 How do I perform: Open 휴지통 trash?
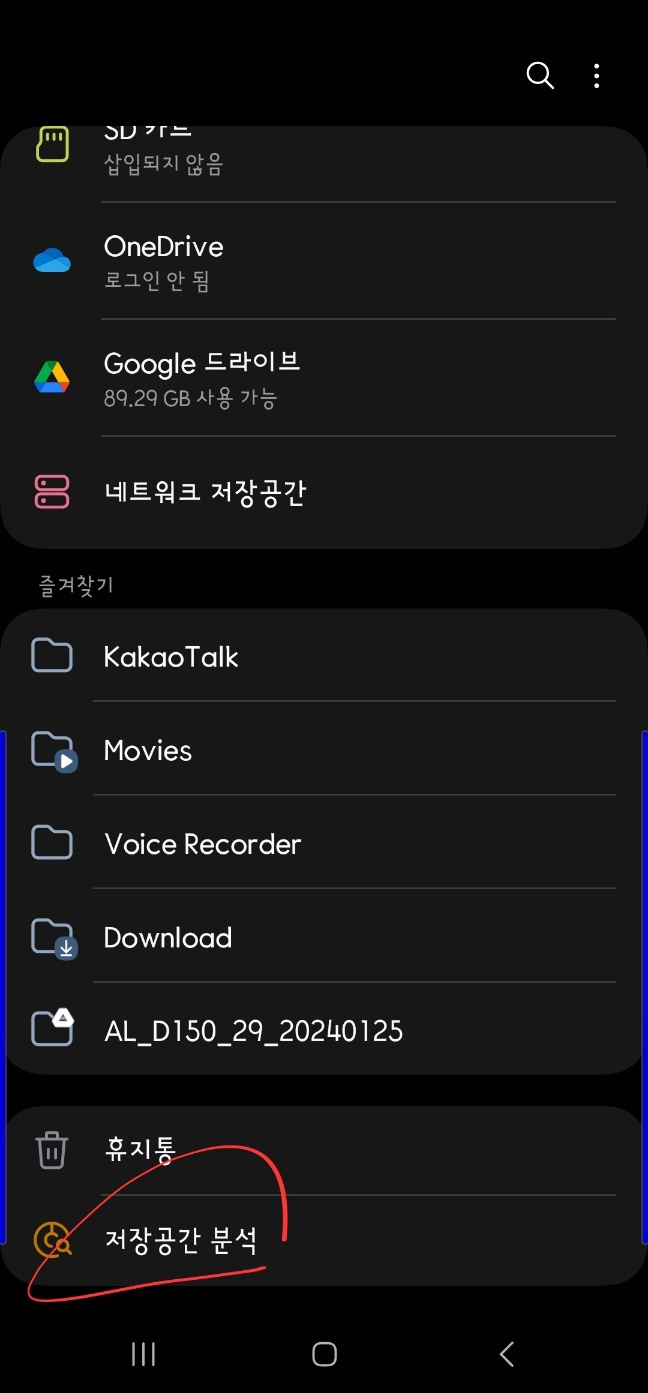[324, 1150]
